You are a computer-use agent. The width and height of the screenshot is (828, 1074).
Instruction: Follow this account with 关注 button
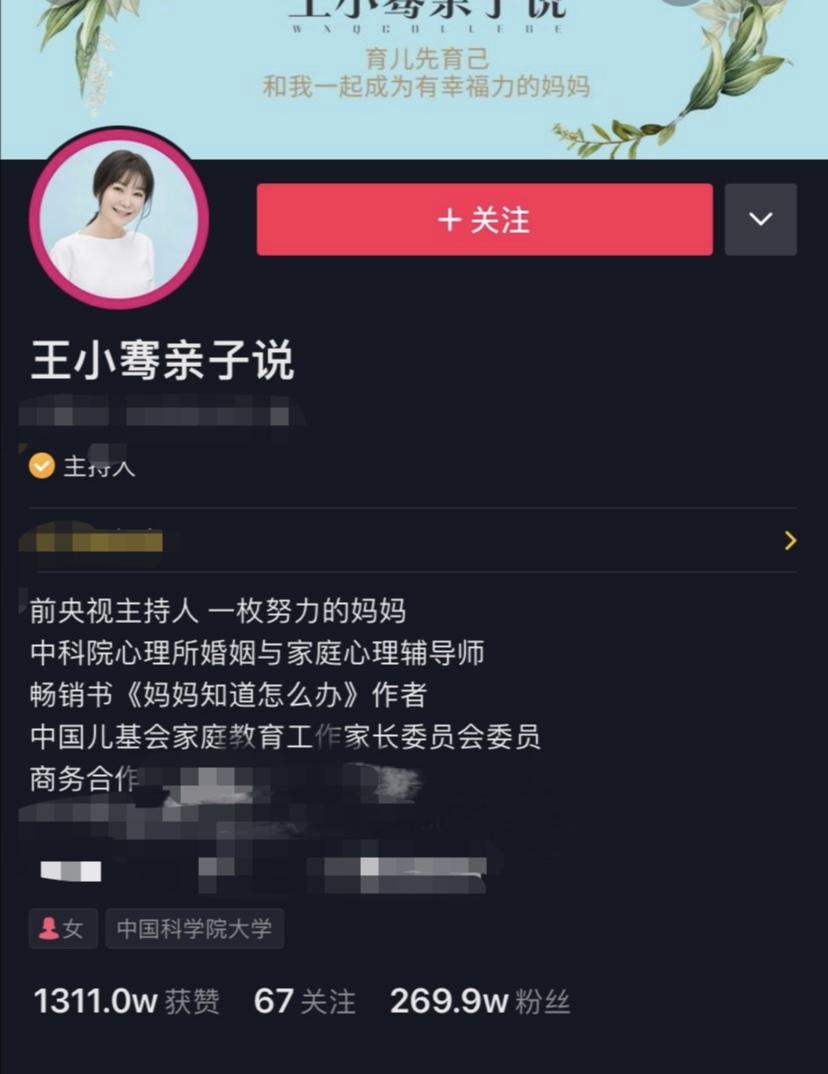pyautogui.click(x=484, y=219)
